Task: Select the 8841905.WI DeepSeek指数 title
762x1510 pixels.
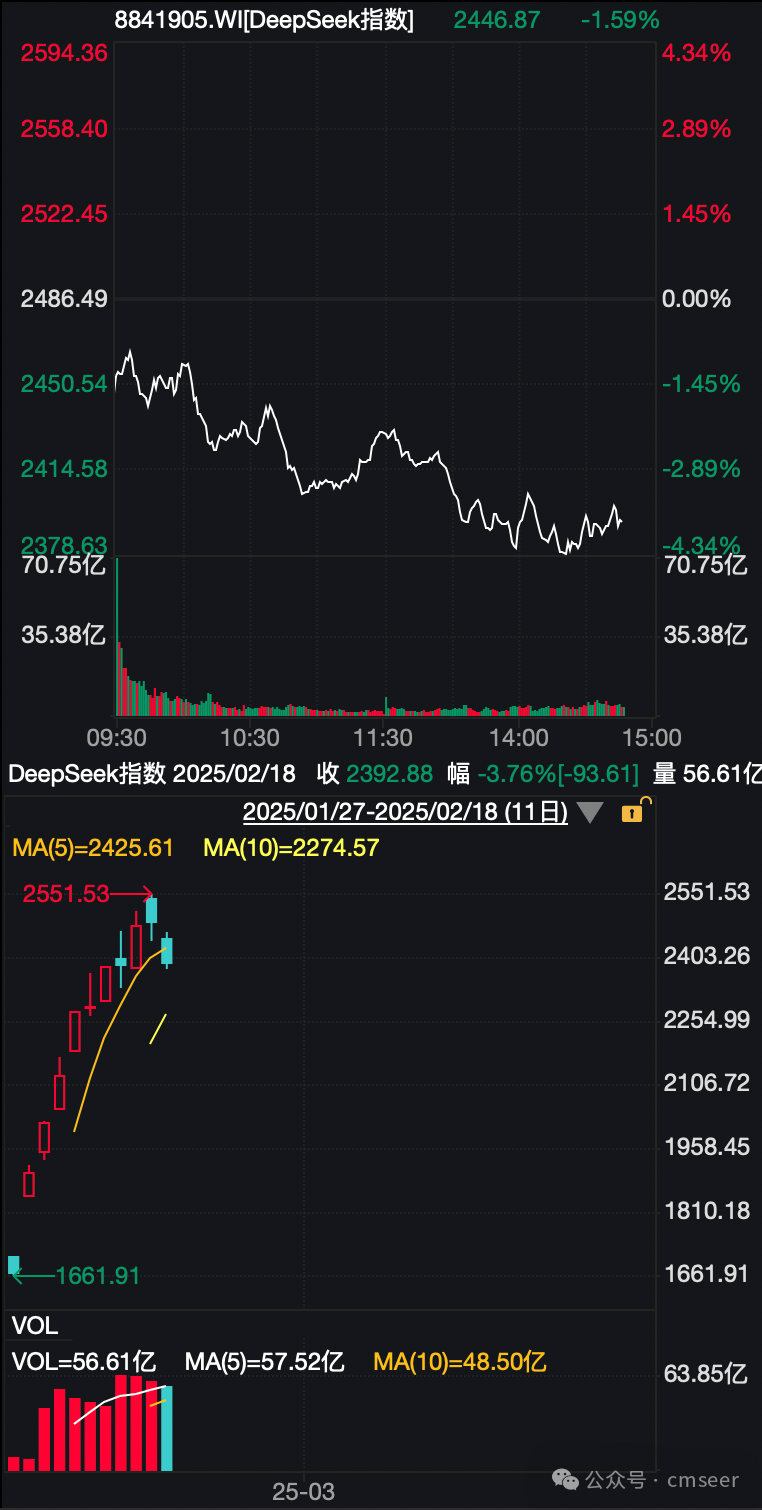Action: point(265,19)
